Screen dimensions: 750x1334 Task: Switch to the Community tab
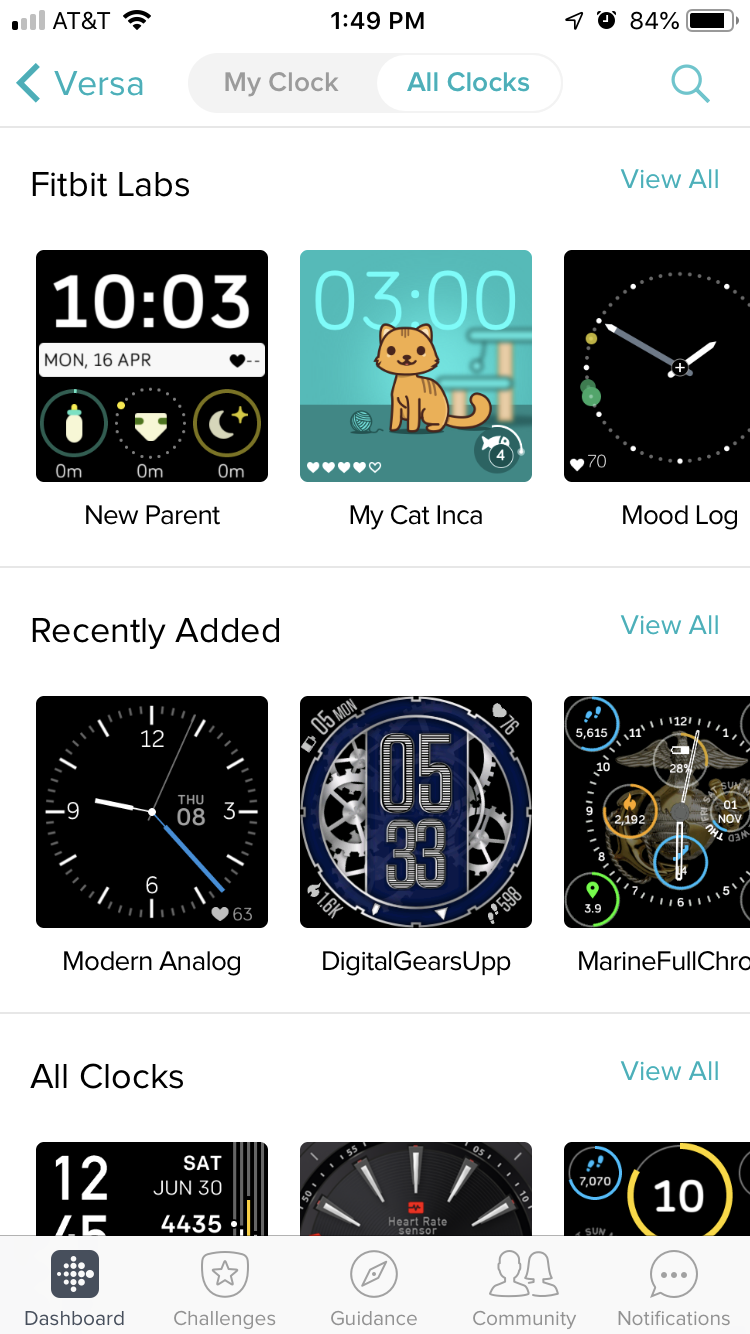pos(524,1287)
